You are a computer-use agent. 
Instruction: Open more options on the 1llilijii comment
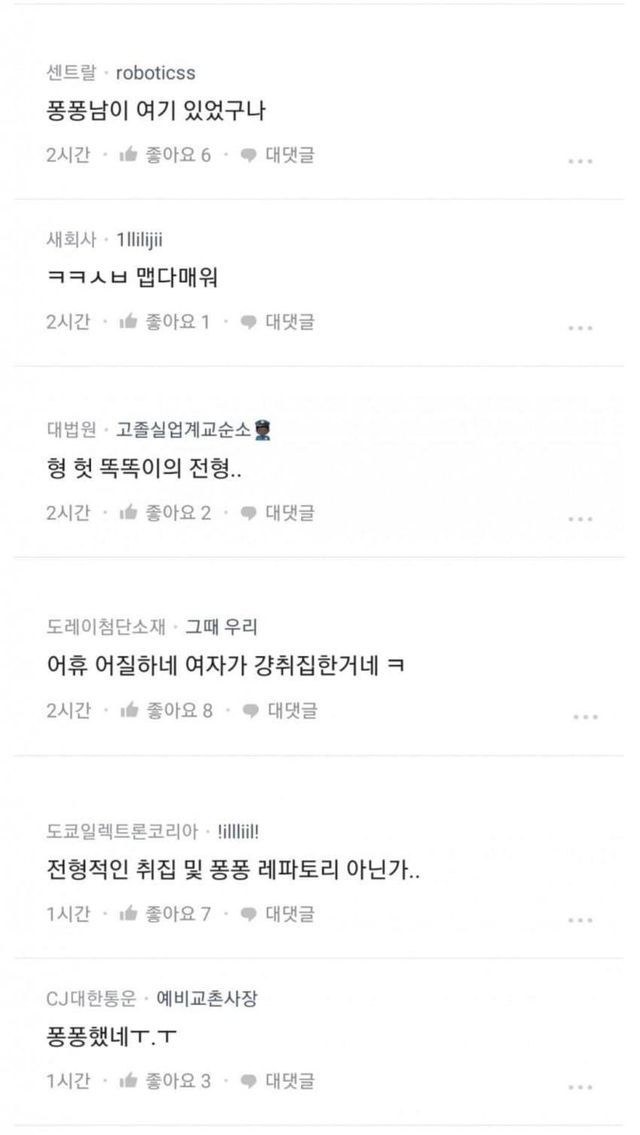coord(581,328)
